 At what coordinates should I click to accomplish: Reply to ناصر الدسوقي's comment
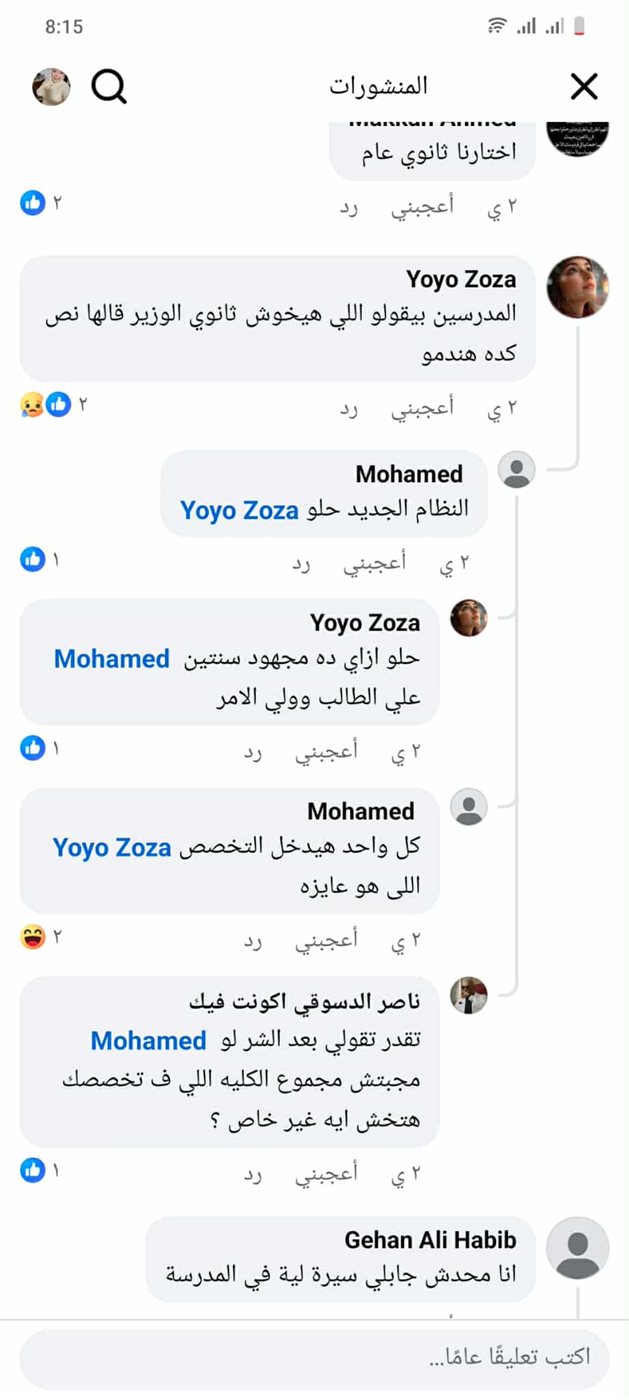click(x=253, y=1176)
